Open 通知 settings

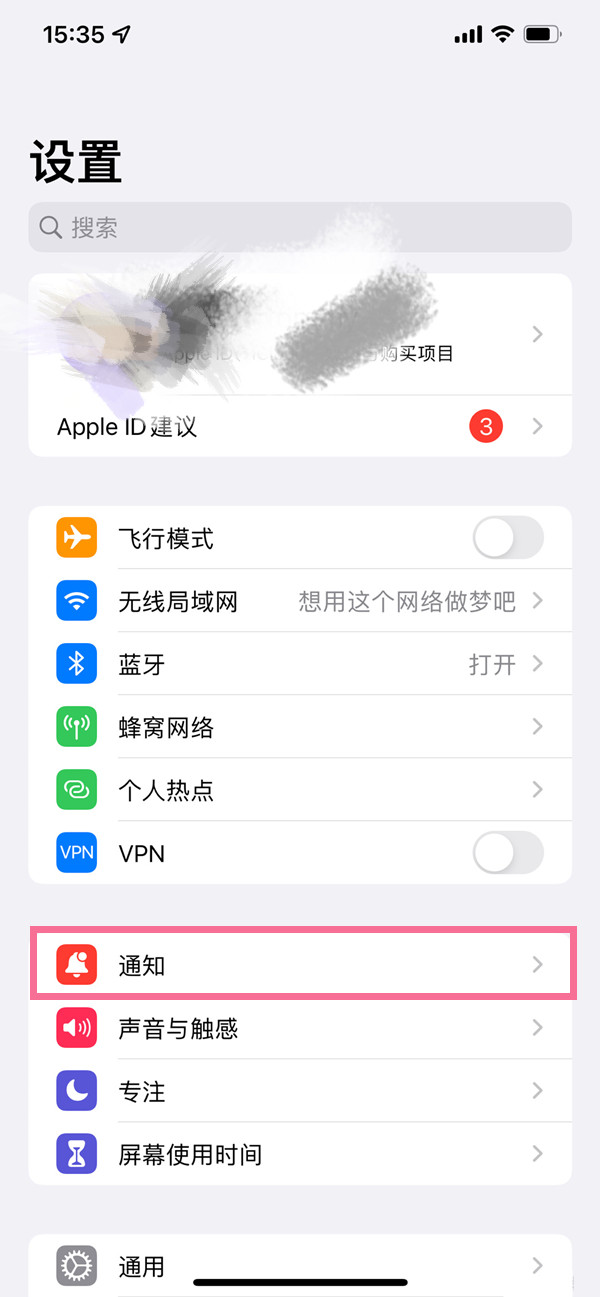[x=300, y=965]
